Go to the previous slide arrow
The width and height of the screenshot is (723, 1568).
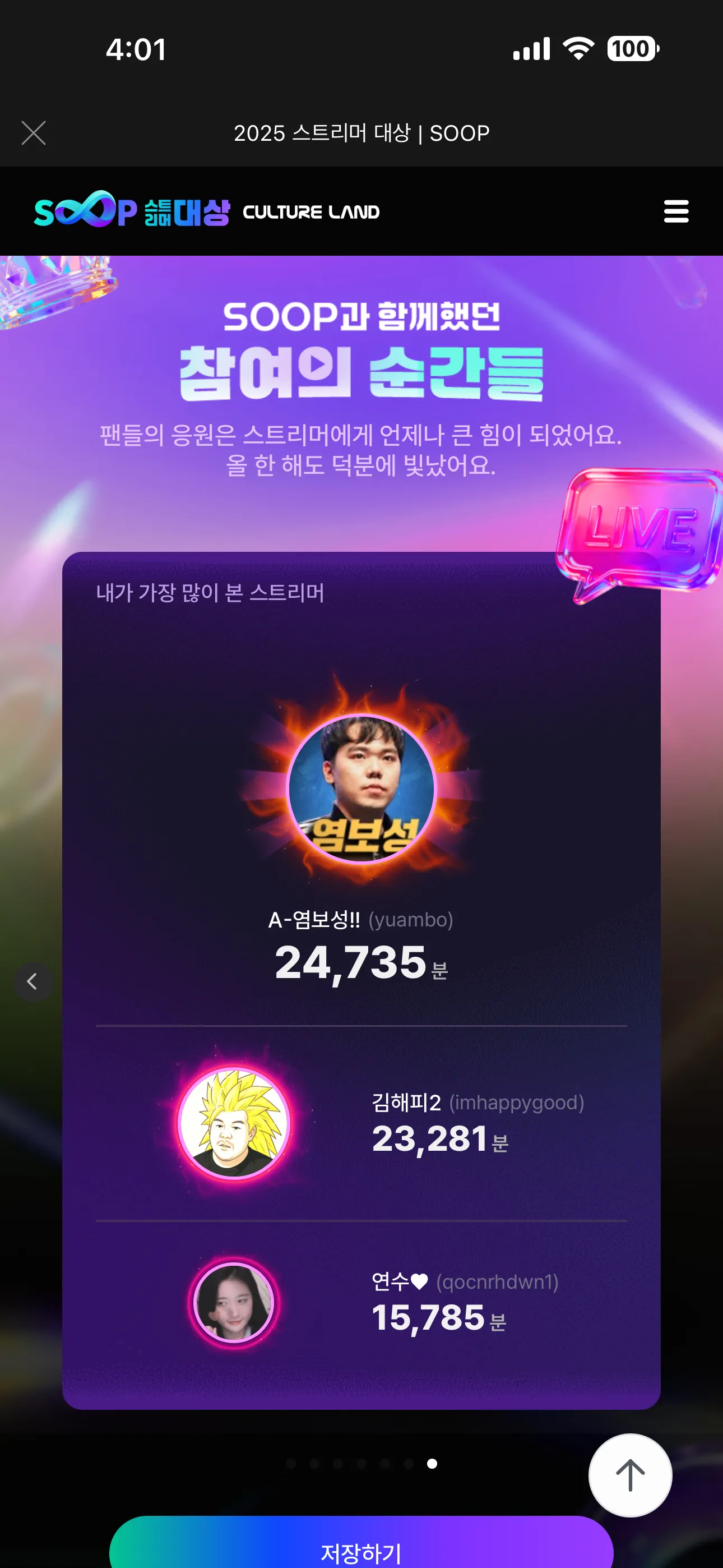[33, 981]
